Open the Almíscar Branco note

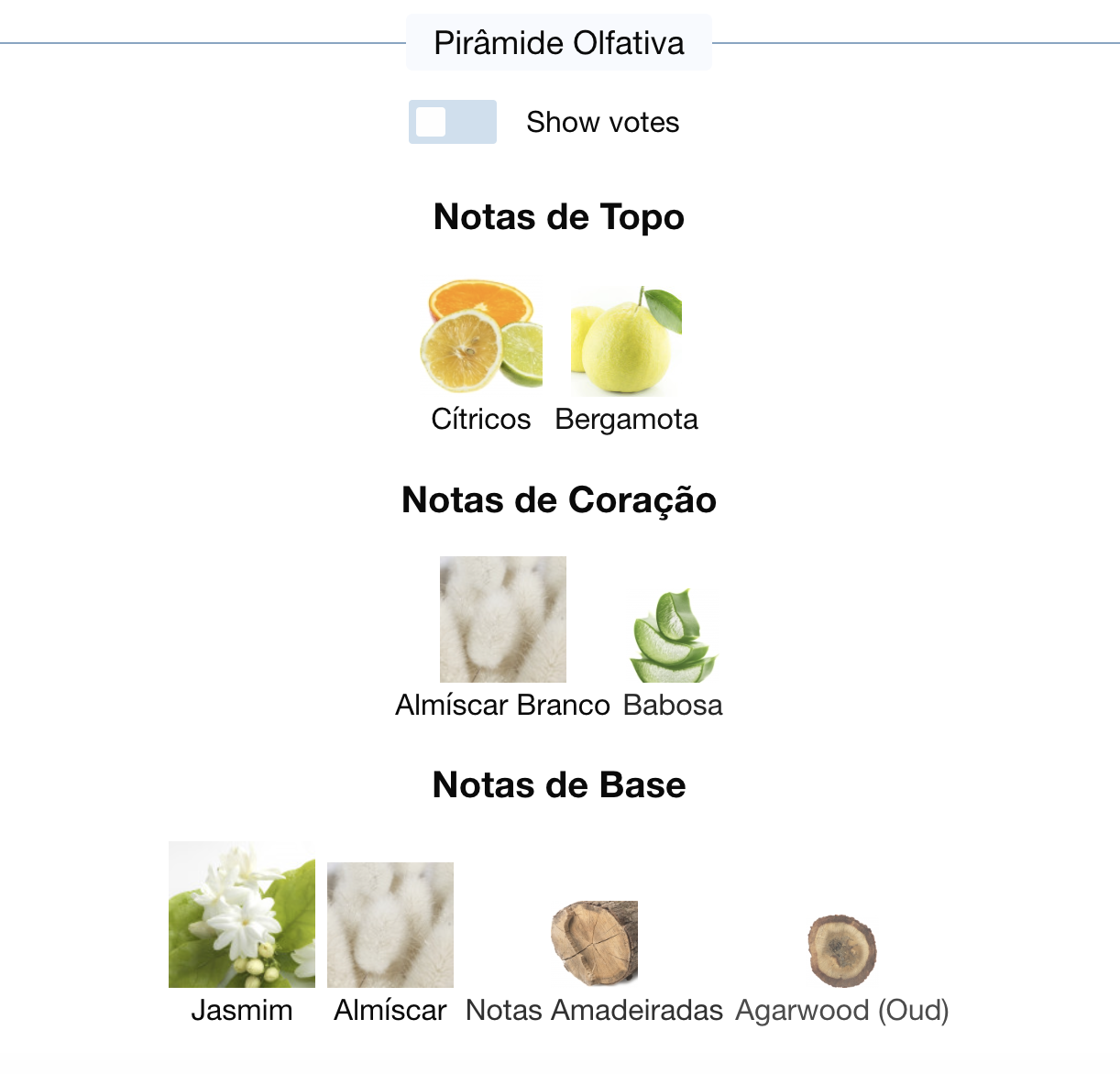(x=502, y=619)
